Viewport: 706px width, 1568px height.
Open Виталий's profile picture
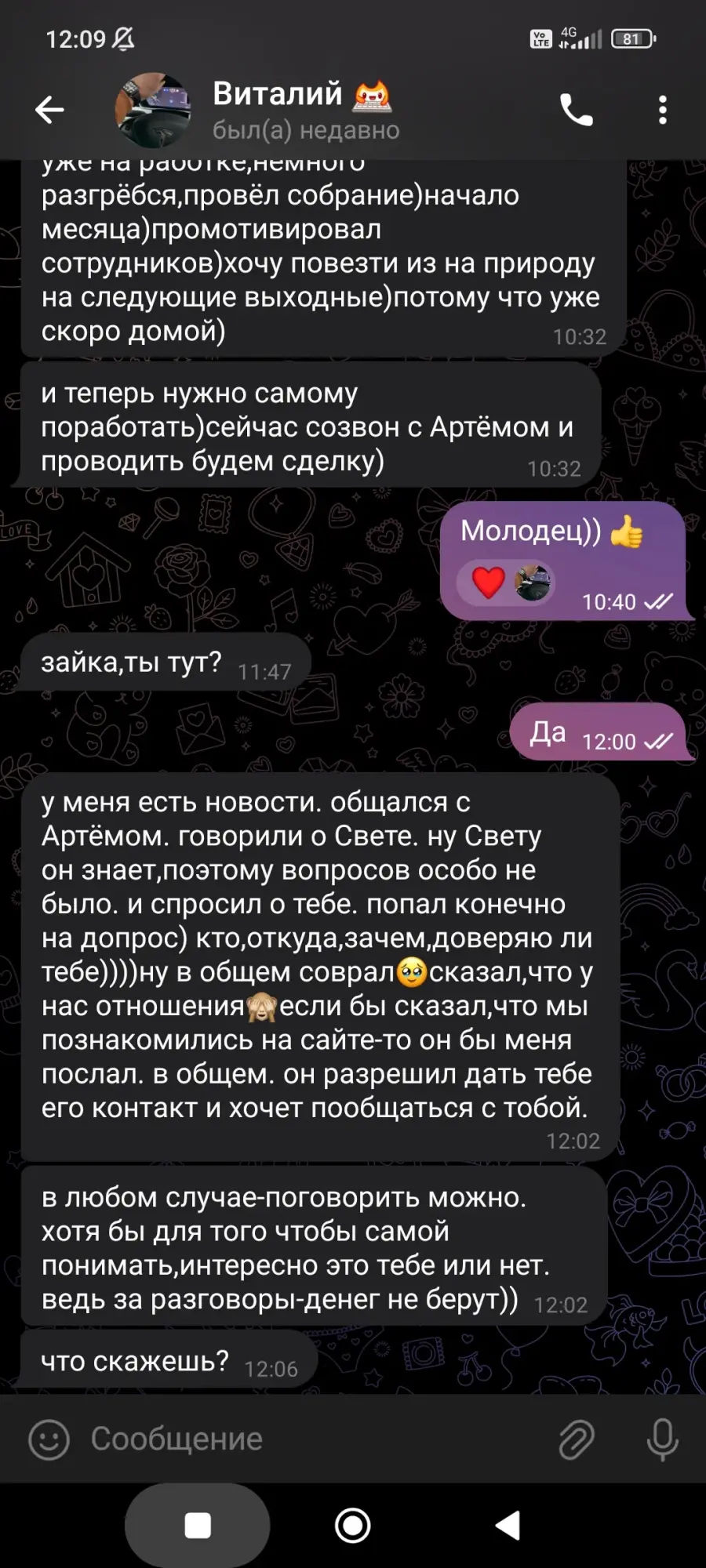point(153,111)
